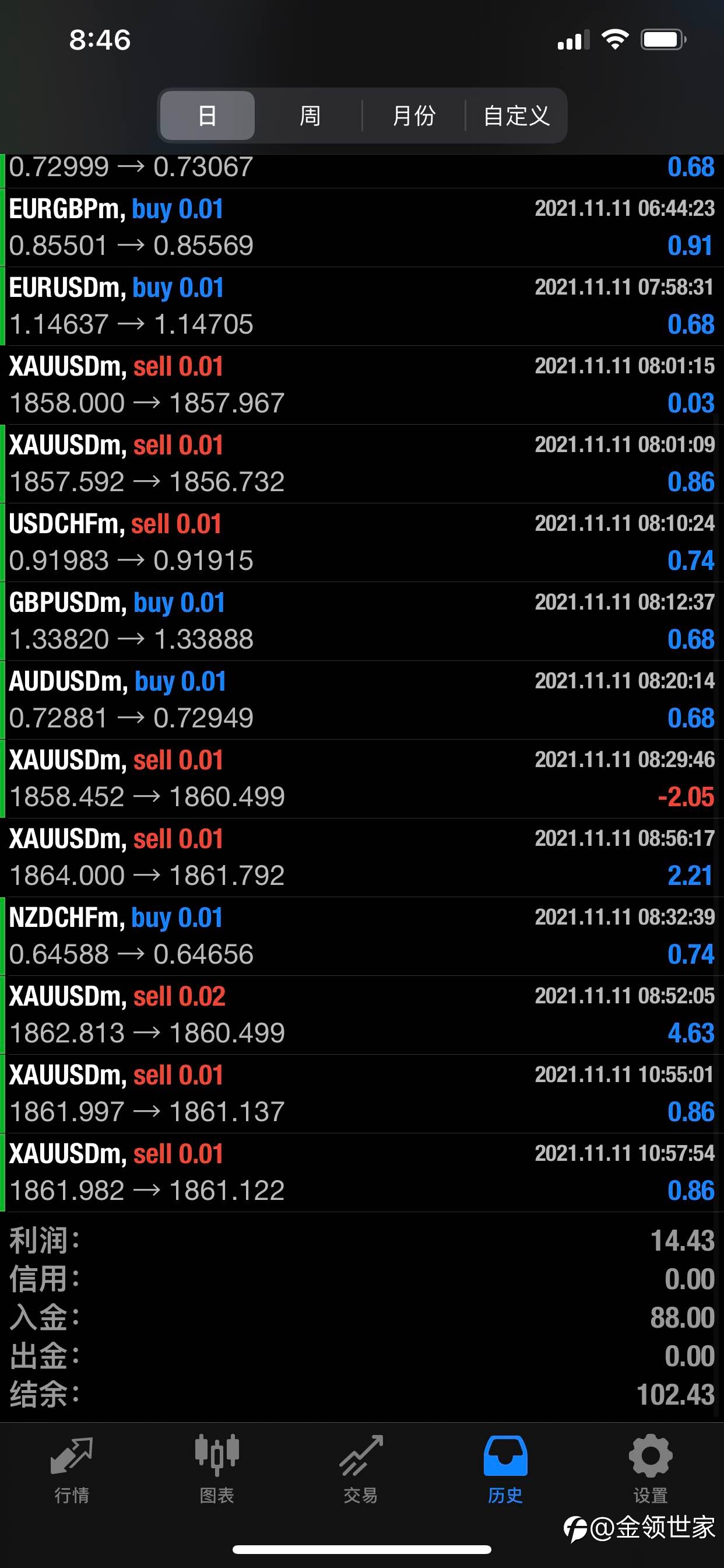Switch to the 周 (week) period
Viewport: 724px width, 1568px height.
(310, 115)
